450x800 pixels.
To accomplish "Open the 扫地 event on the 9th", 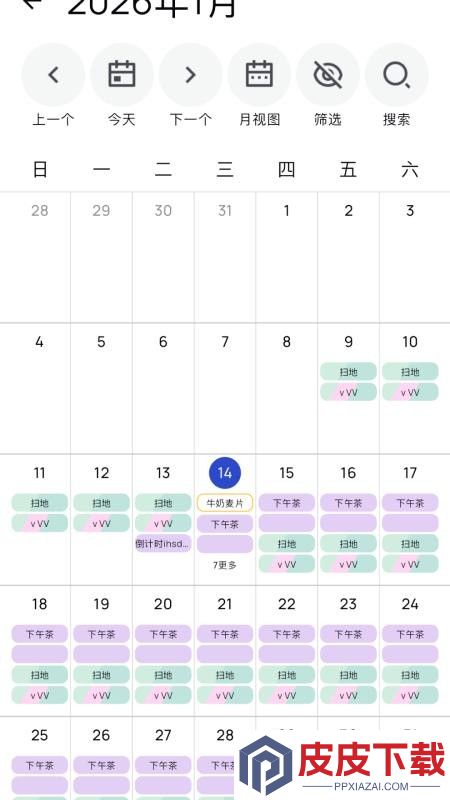I will tap(348, 372).
